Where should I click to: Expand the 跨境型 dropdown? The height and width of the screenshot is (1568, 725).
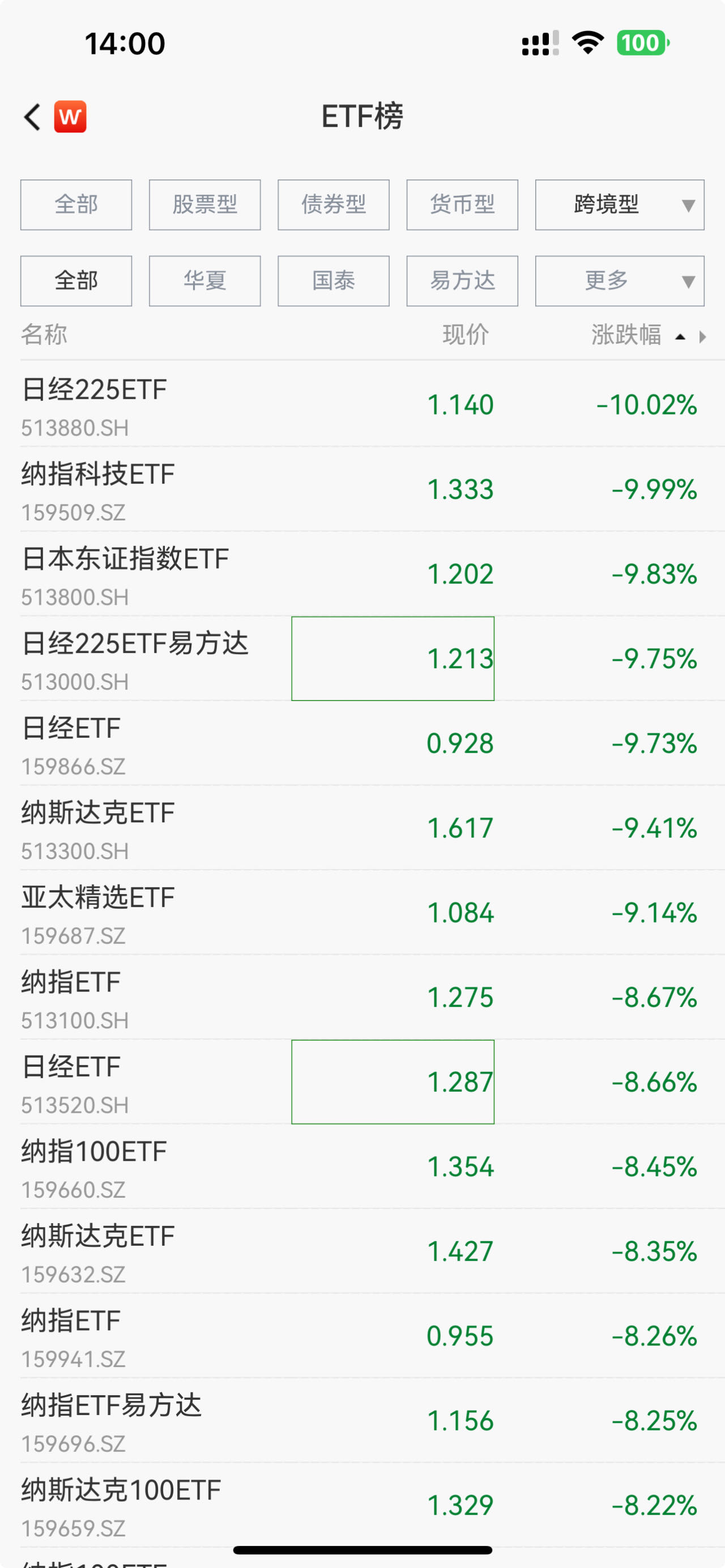click(619, 204)
